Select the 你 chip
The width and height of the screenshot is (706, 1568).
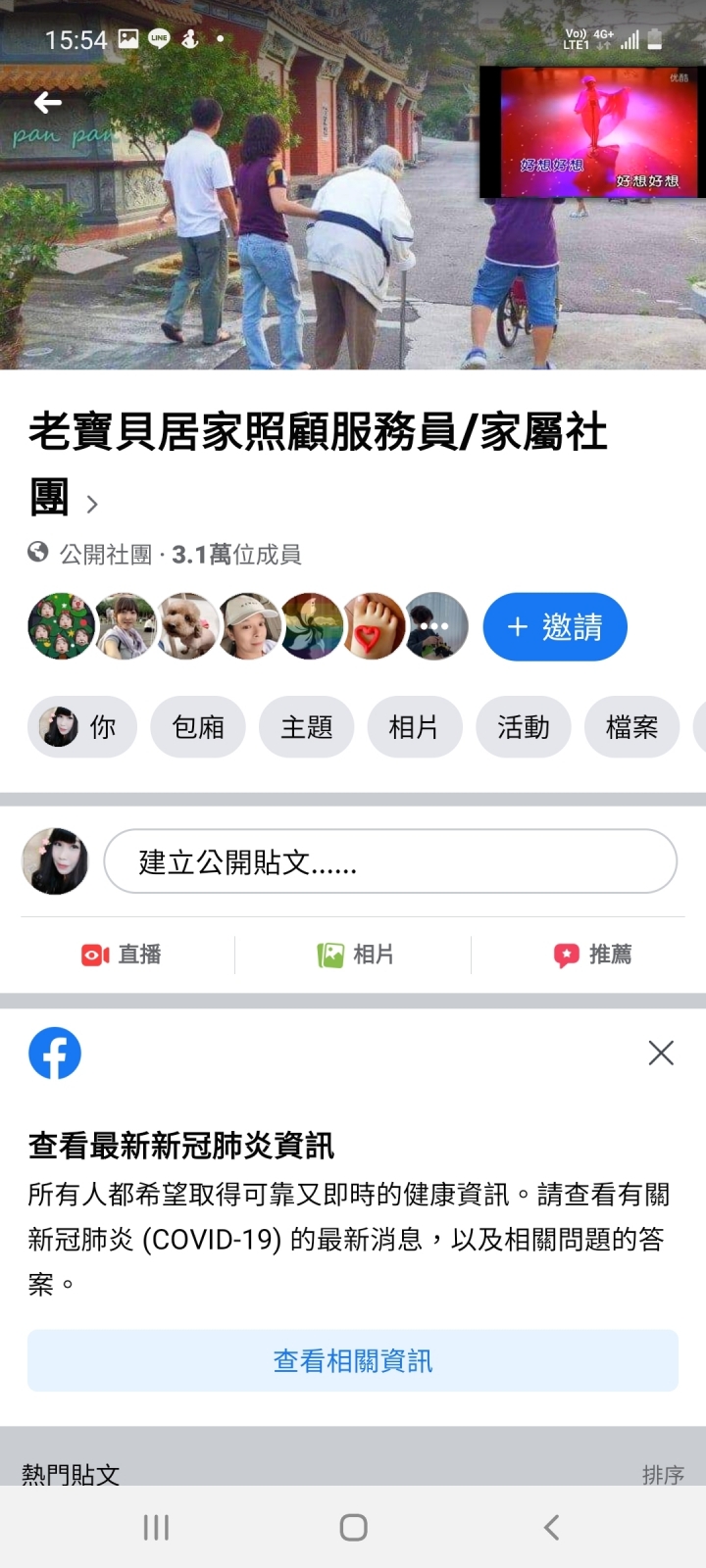(82, 727)
